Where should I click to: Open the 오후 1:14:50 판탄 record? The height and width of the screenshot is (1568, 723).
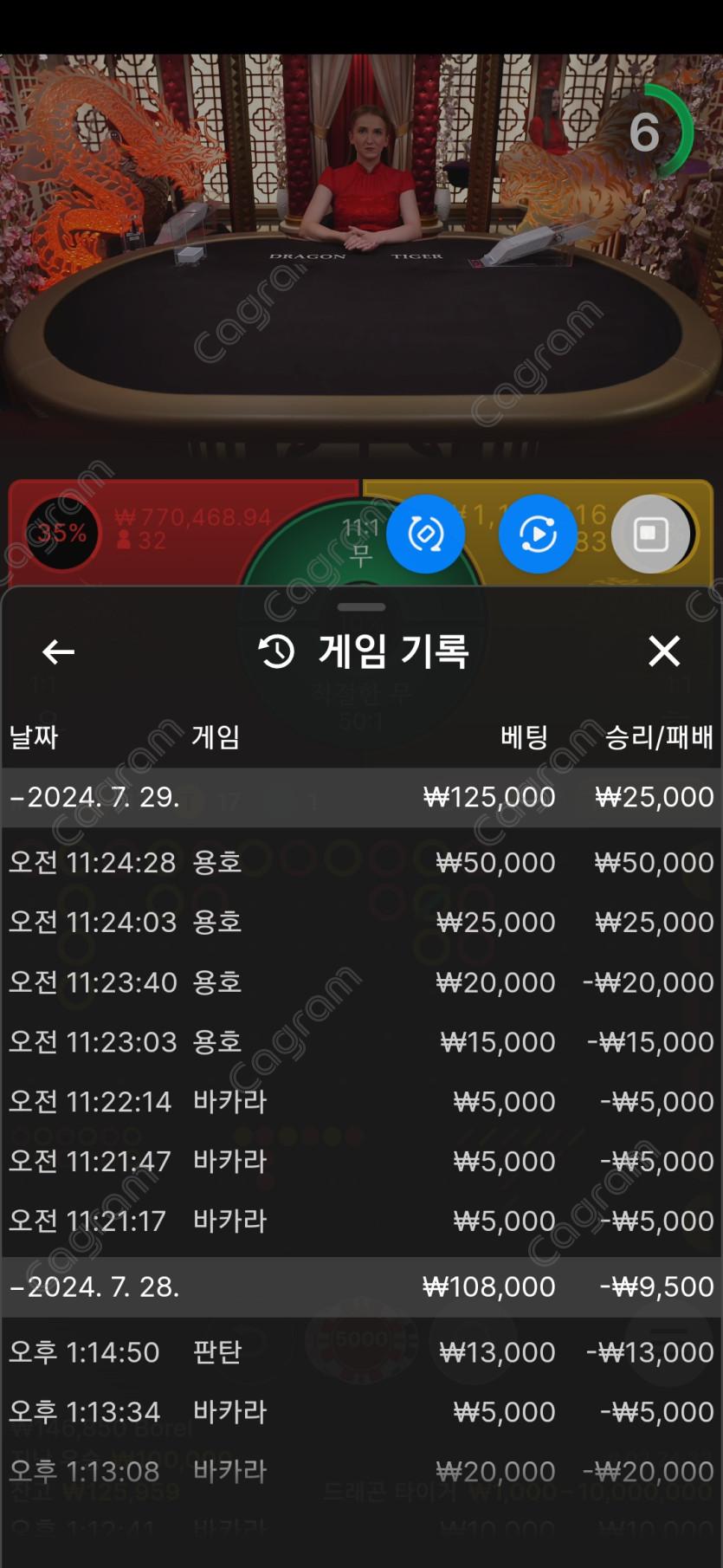pyautogui.click(x=361, y=1352)
